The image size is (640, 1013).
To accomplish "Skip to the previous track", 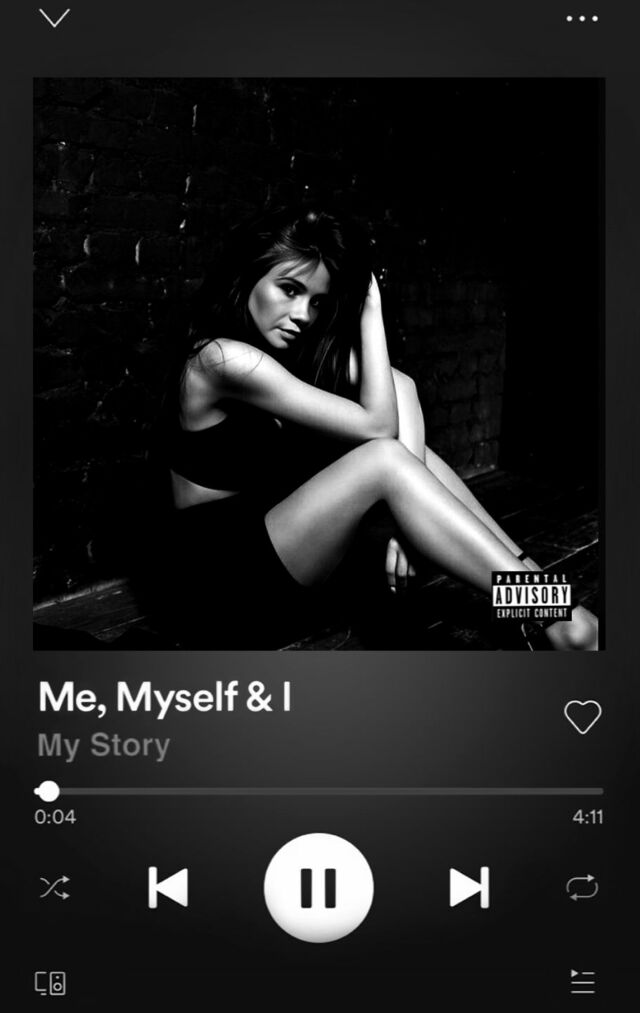I will pyautogui.click(x=168, y=887).
